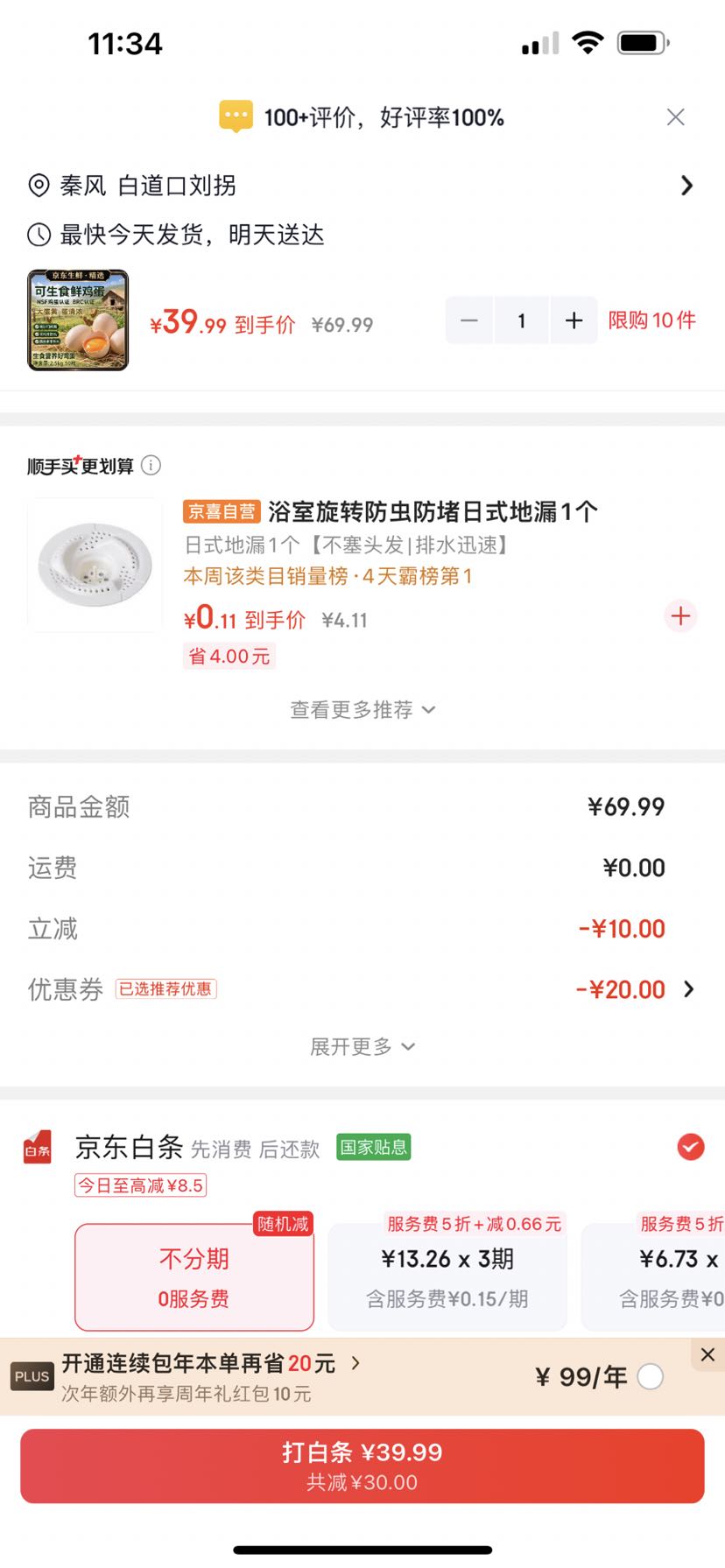Open the egg product thumbnail

coord(78,320)
